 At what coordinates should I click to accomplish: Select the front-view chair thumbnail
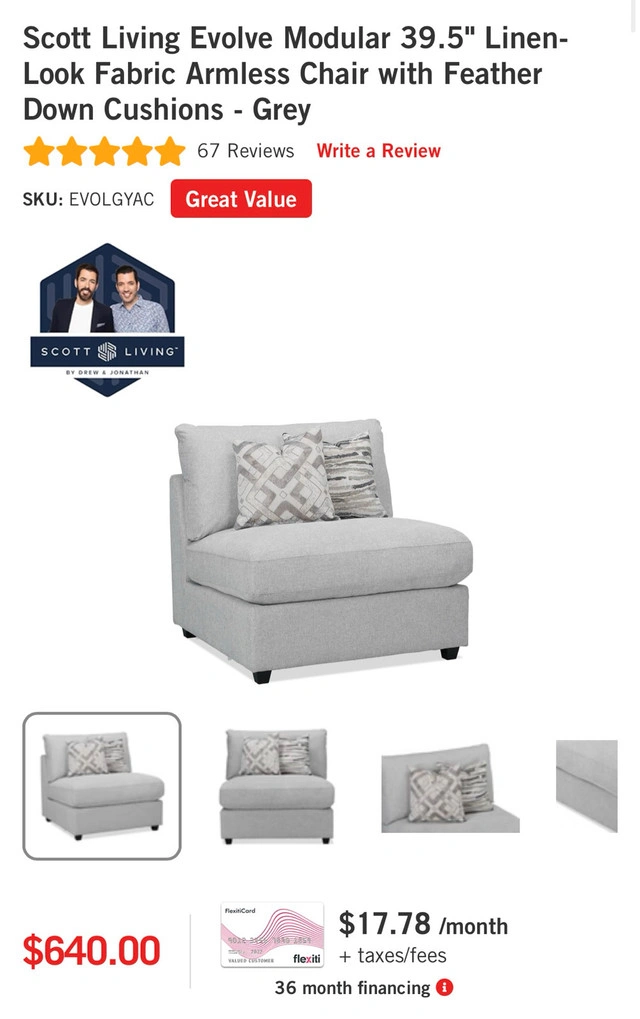(276, 786)
